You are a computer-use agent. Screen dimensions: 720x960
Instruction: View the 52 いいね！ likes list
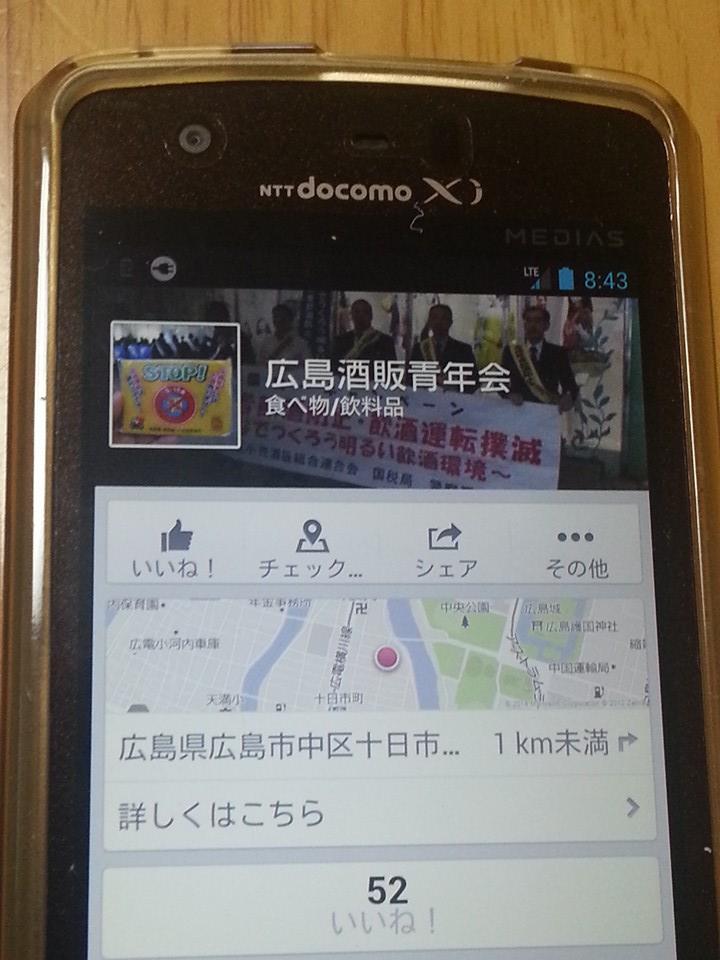384,904
